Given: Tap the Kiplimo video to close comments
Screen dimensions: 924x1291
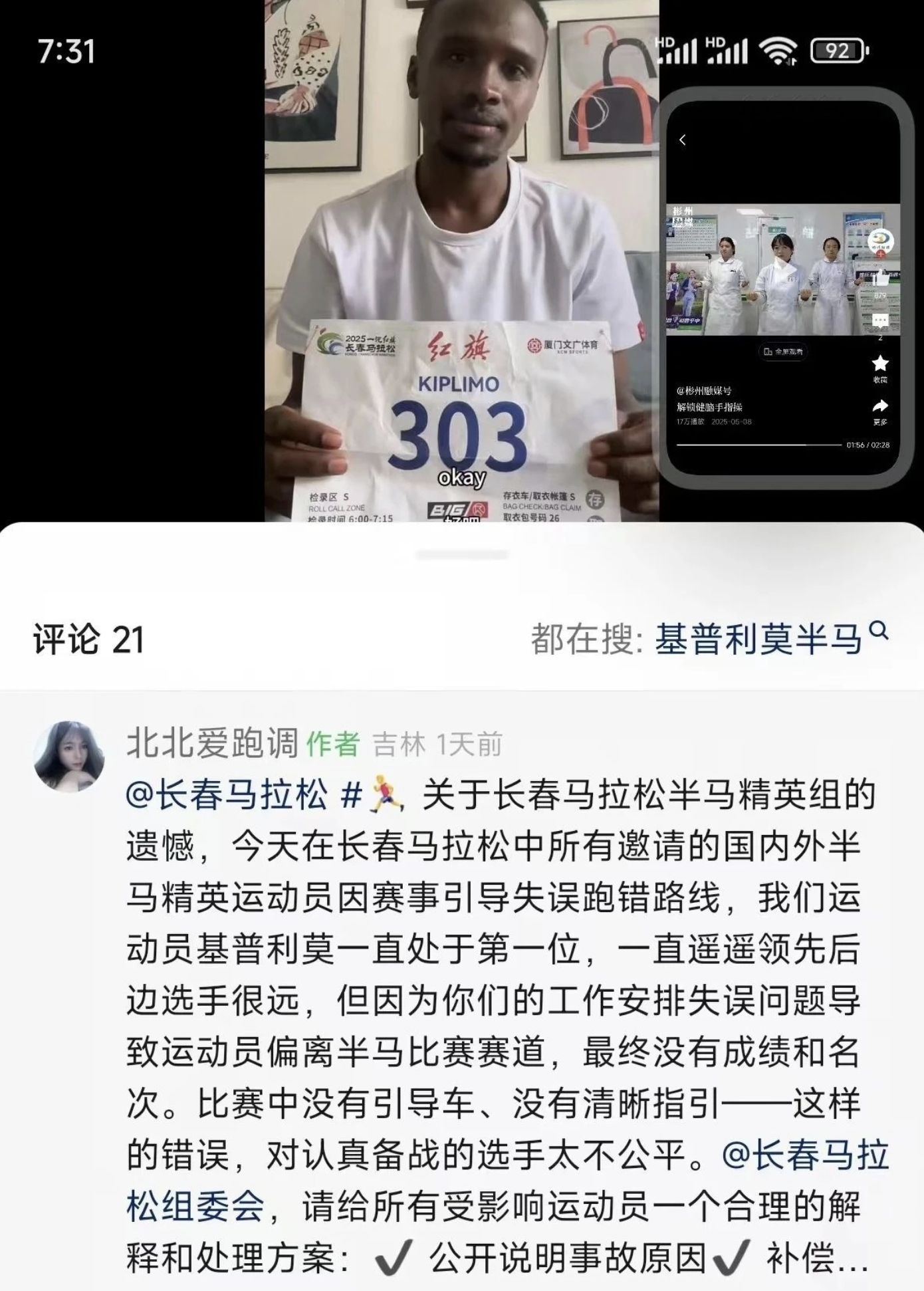Looking at the screenshot, I should click(461, 266).
